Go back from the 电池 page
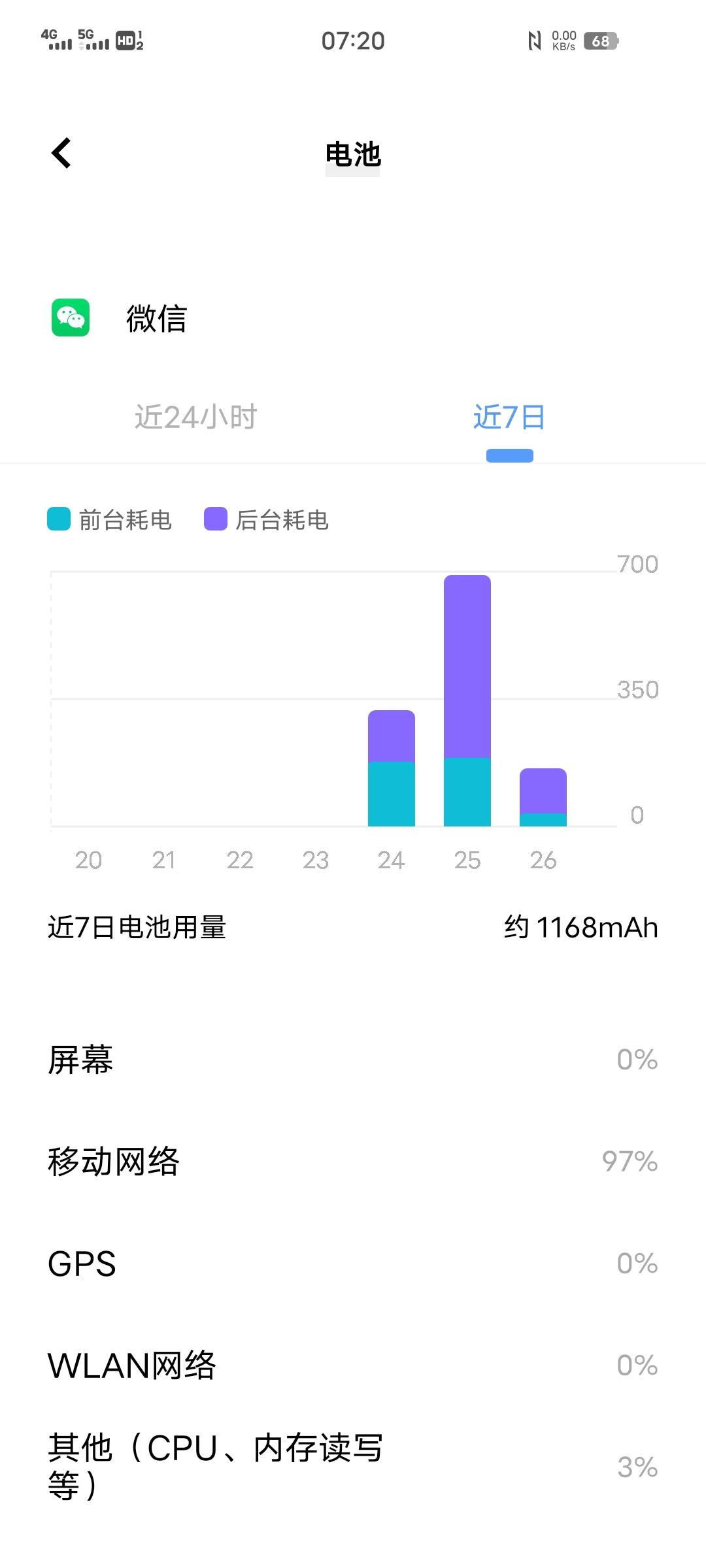This screenshot has width=706, height=1568. [61, 154]
